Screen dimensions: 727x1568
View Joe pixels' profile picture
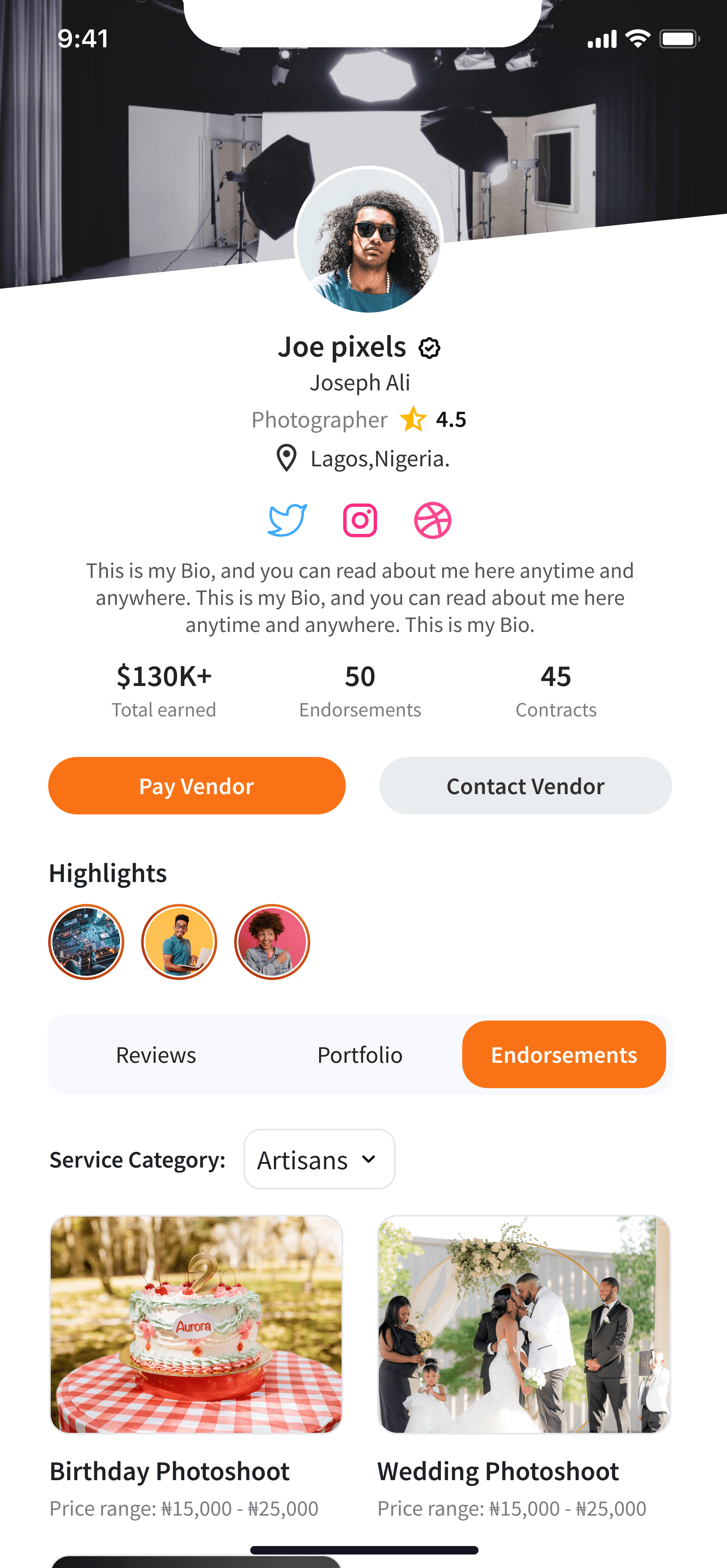(369, 241)
